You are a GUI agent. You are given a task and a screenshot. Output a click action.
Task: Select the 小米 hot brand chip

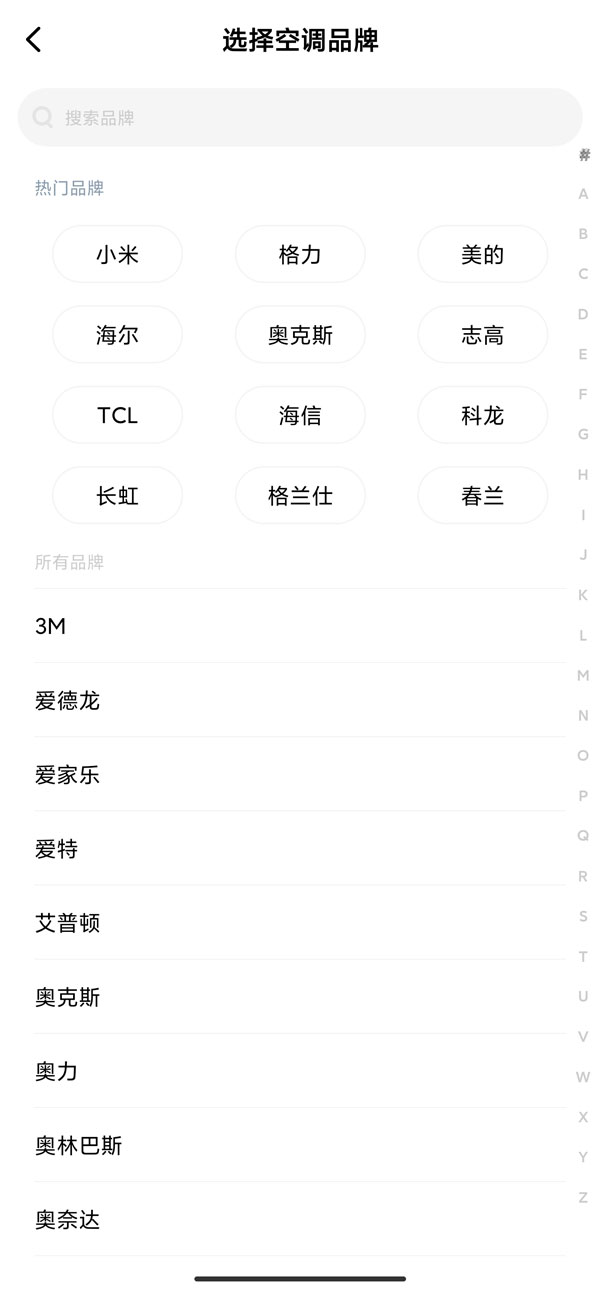click(x=117, y=255)
